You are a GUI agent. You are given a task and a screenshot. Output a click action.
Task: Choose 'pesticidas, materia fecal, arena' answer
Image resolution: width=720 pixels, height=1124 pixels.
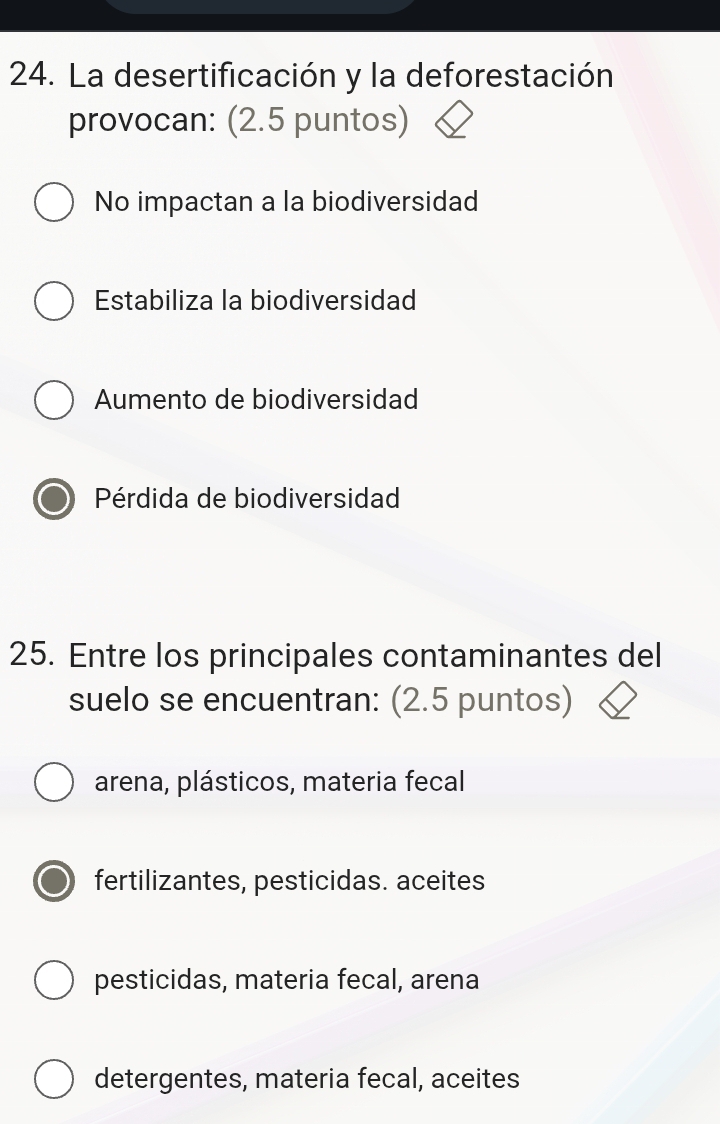(54, 981)
